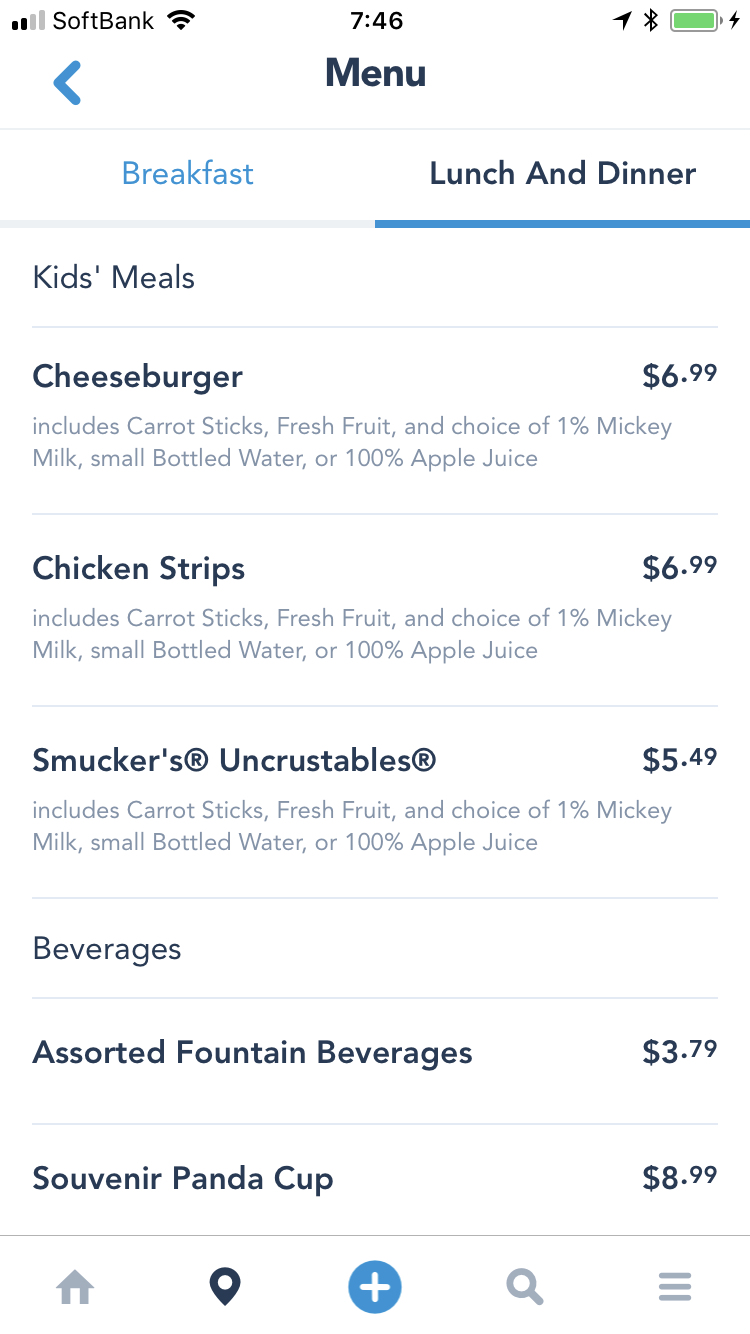Open the hamburger menu tab
Screen dimensions: 750x1334
pyautogui.click(x=675, y=1286)
